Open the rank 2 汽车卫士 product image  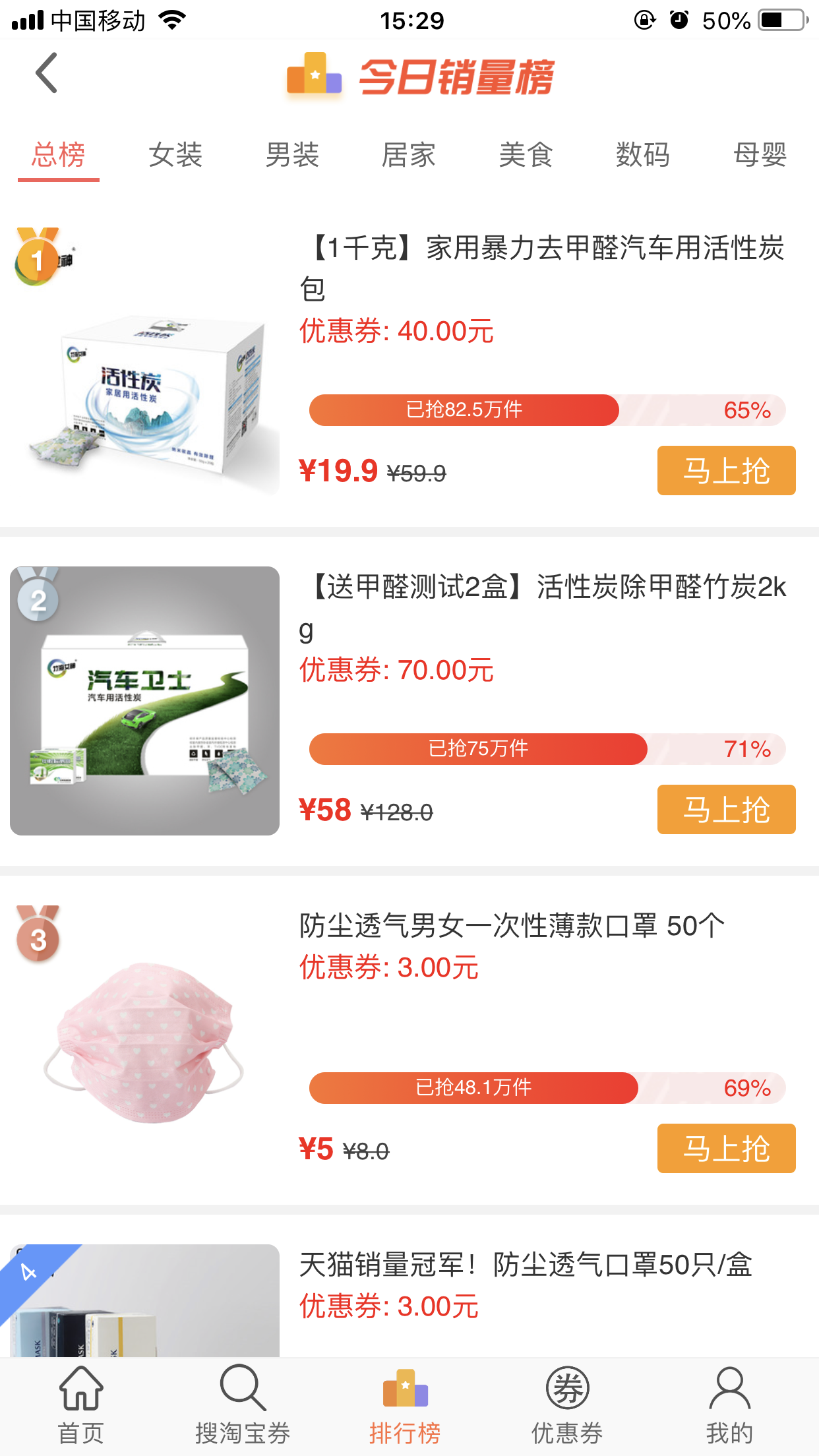(x=145, y=701)
